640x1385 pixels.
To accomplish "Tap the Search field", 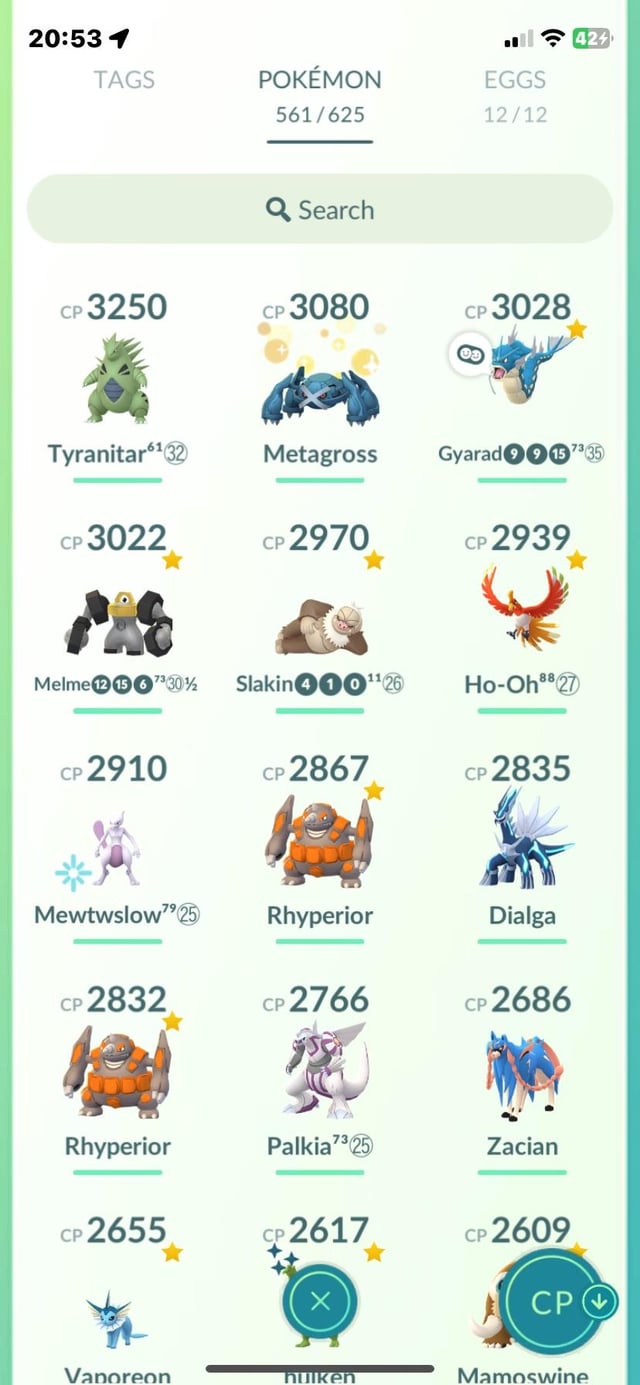I will (319, 210).
